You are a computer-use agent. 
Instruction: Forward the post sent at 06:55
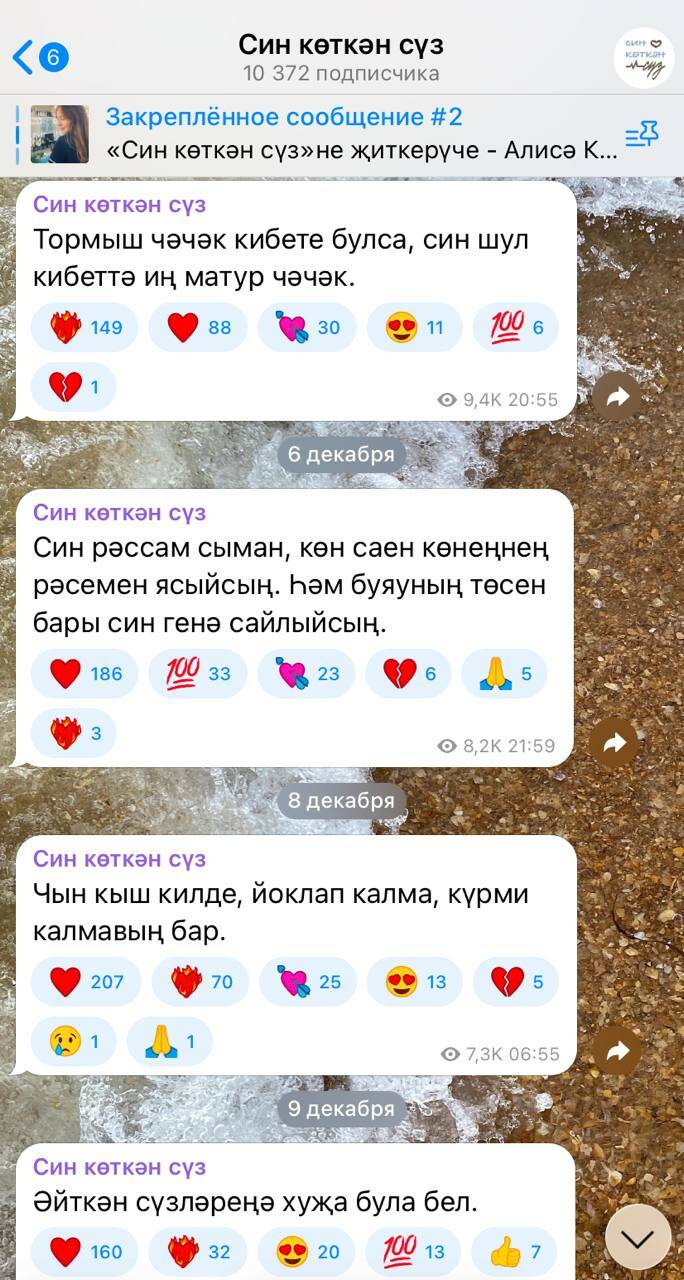point(616,1051)
